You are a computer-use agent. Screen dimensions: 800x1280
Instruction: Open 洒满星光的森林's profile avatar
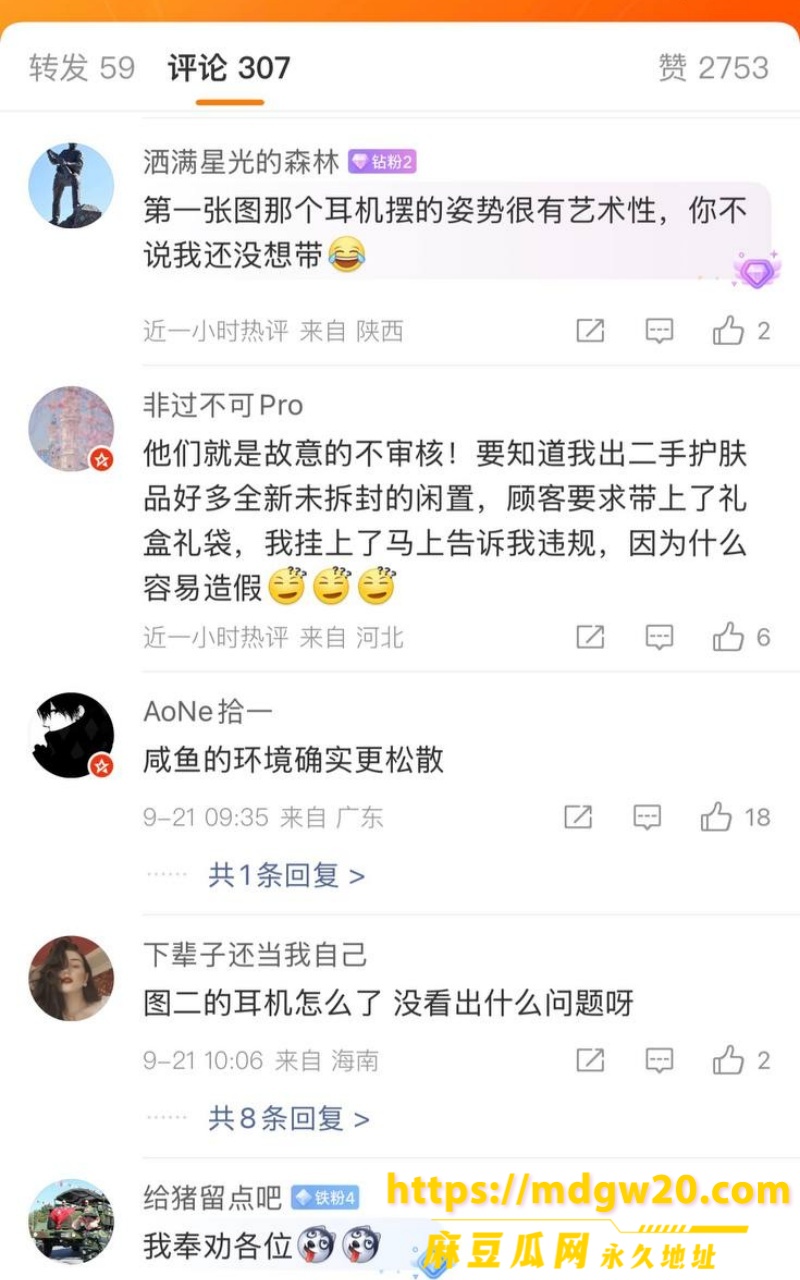71,185
